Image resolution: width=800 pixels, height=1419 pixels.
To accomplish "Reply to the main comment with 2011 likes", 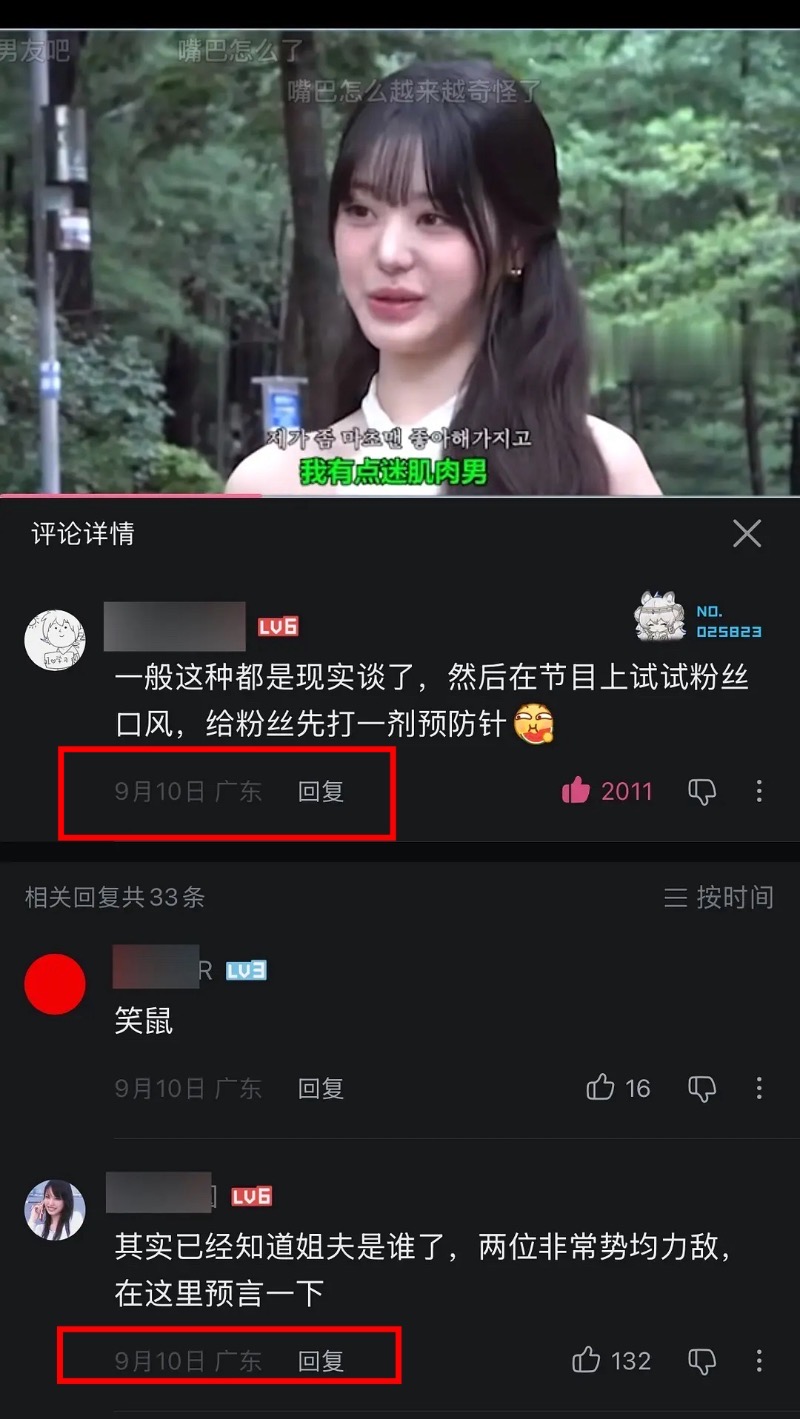I will click(x=320, y=792).
